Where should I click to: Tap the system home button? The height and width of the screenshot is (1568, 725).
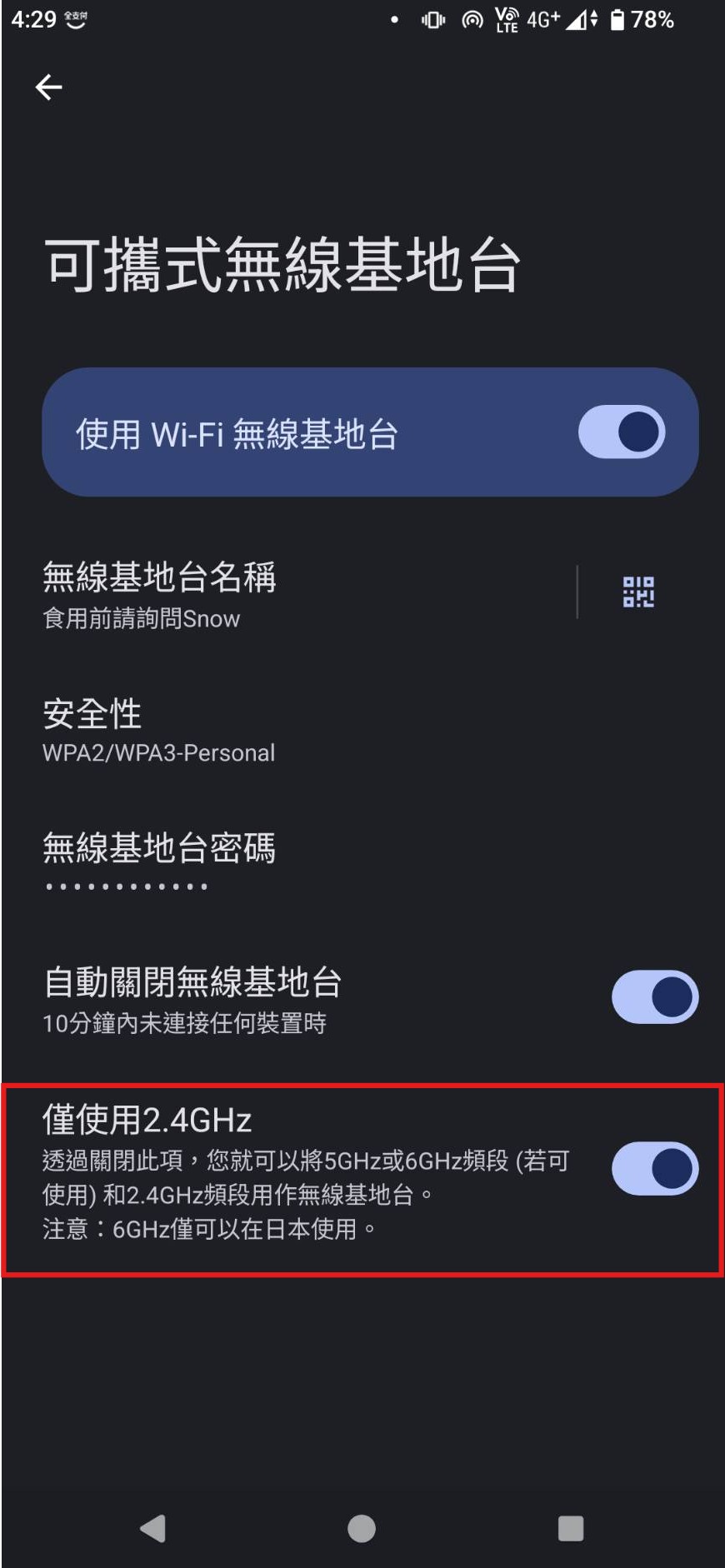[x=362, y=1528]
